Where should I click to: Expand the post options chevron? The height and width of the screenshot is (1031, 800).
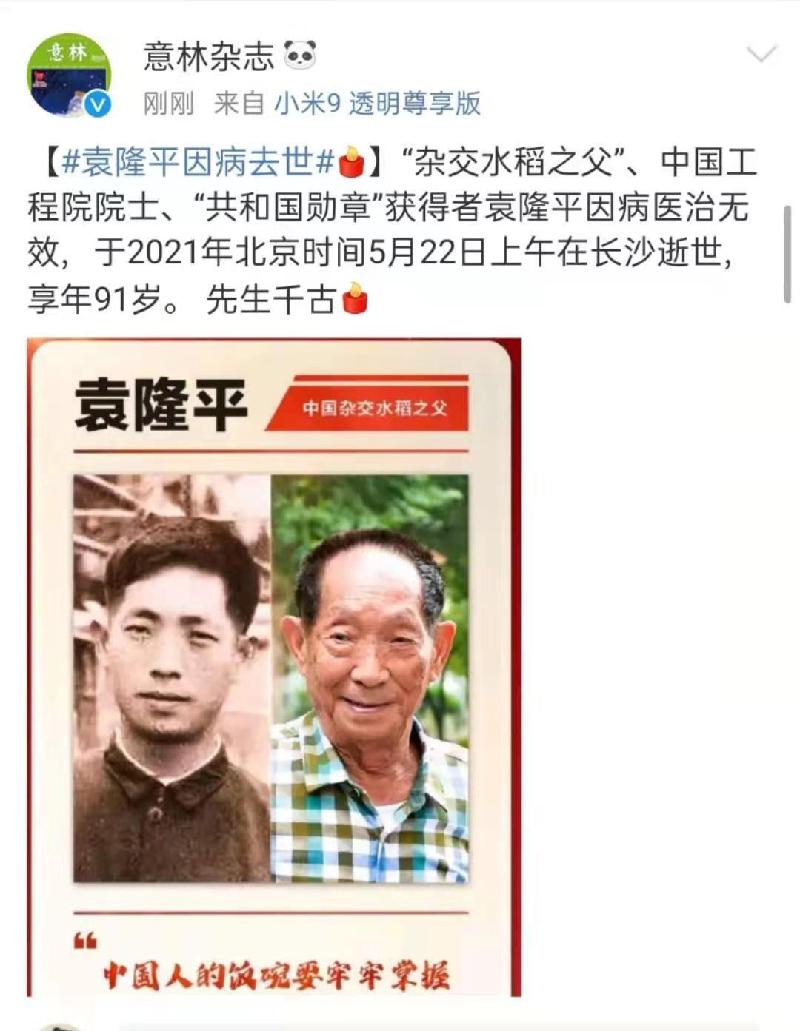click(x=762, y=55)
